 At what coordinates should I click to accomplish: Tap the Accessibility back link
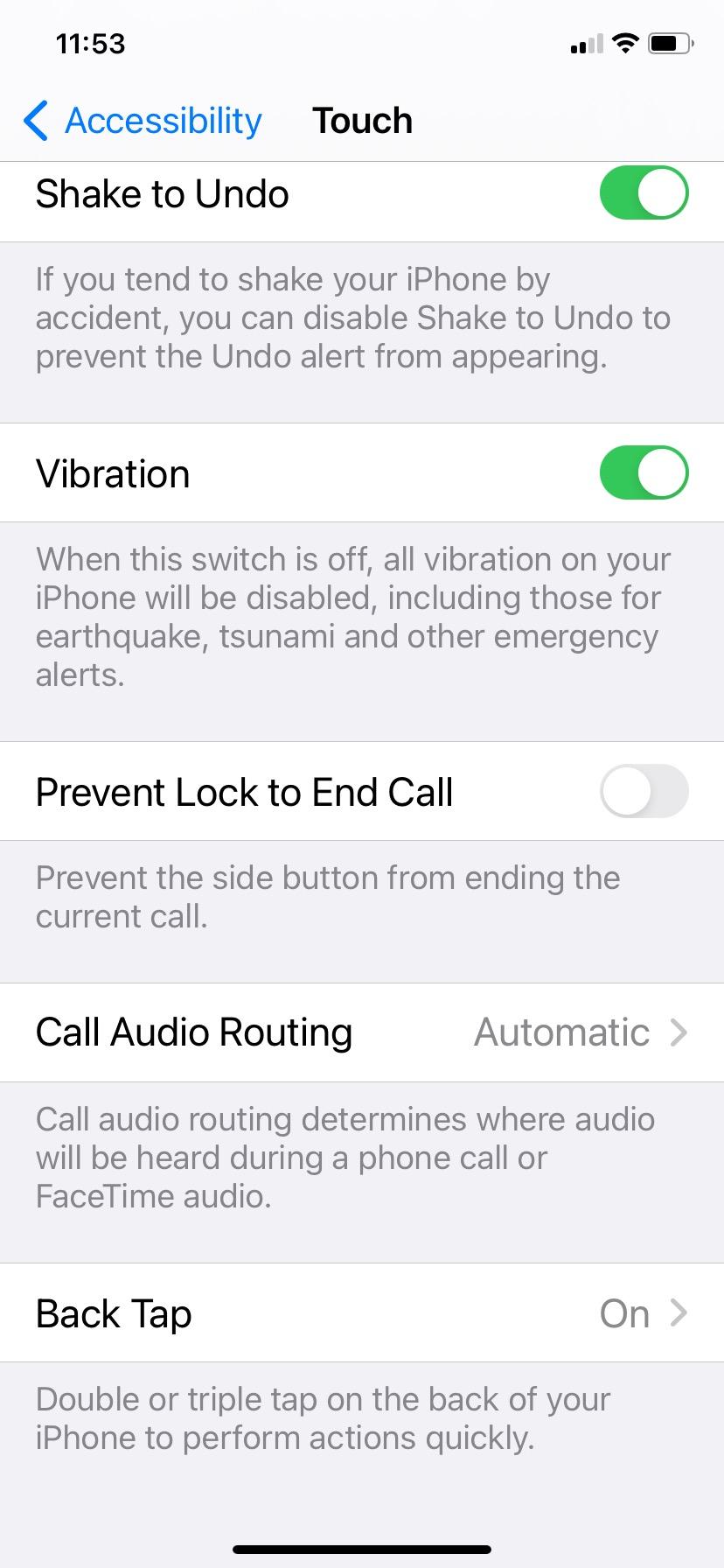tap(162, 121)
